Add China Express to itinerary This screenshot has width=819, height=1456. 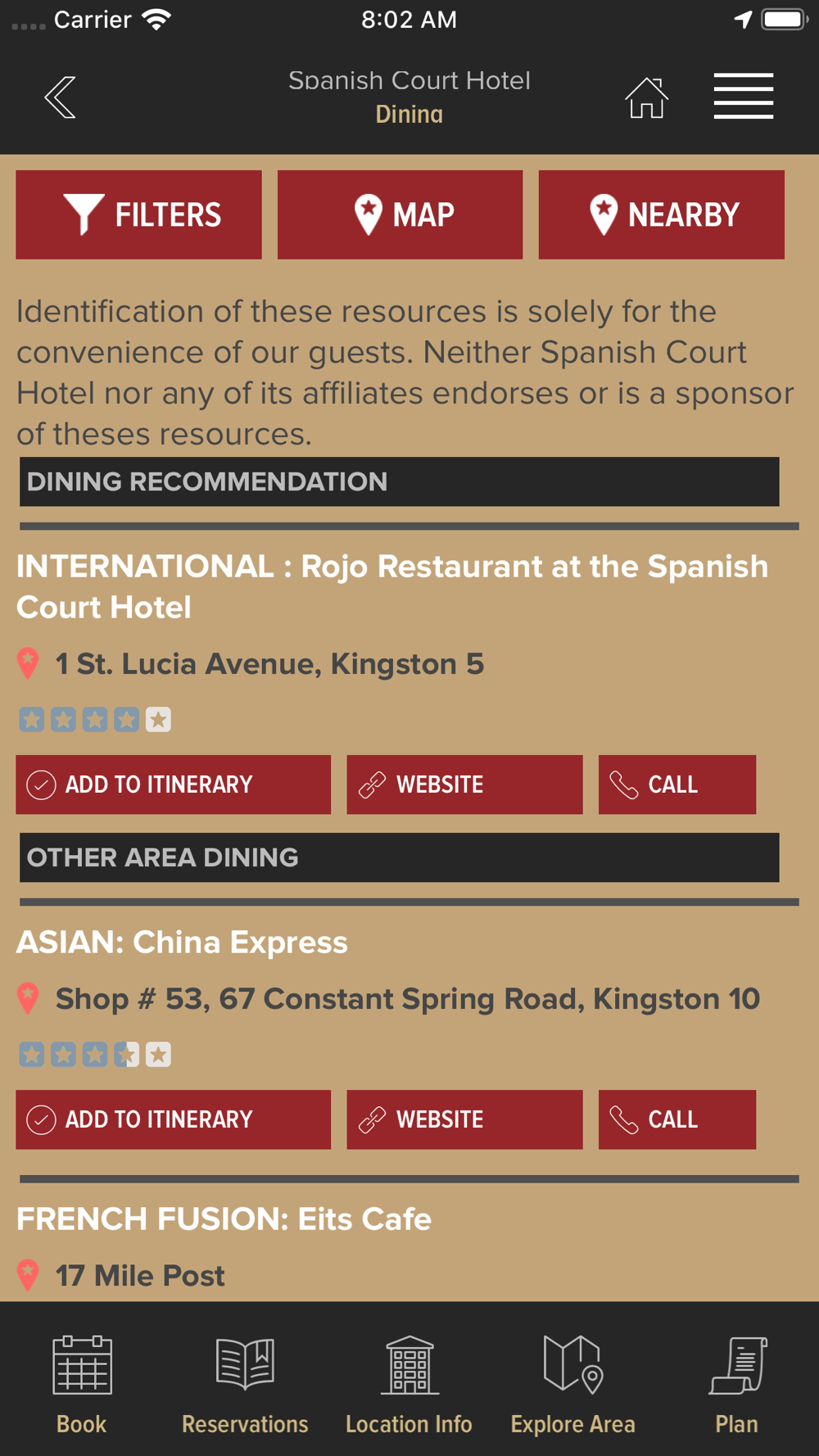click(x=174, y=1119)
